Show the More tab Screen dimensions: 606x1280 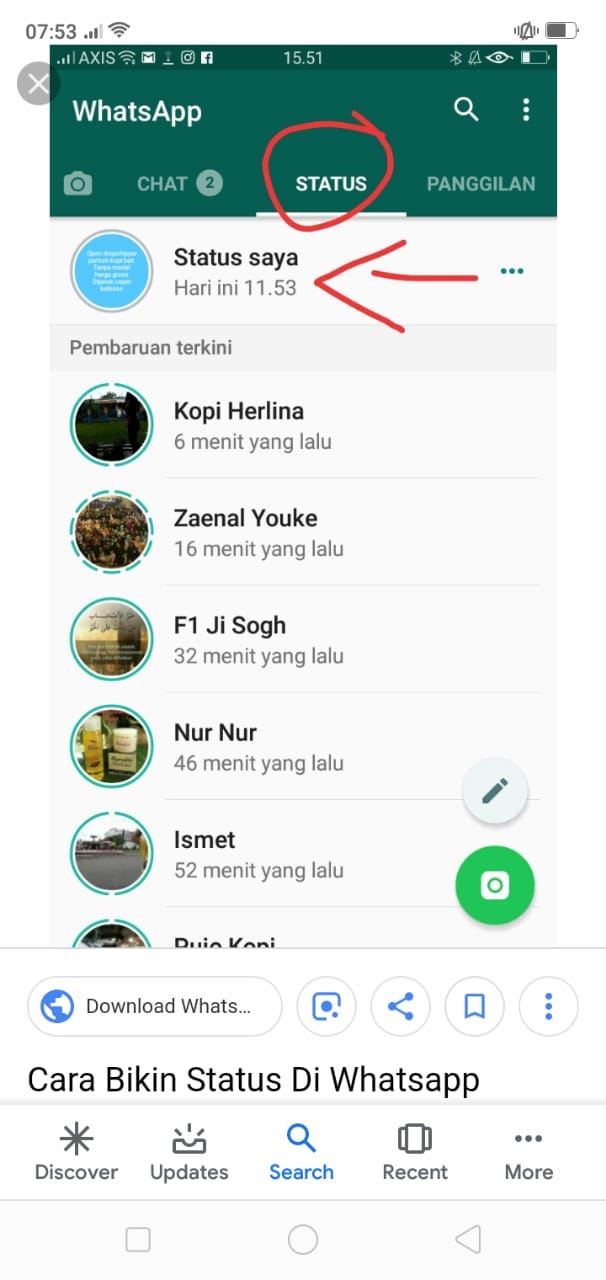[528, 1152]
